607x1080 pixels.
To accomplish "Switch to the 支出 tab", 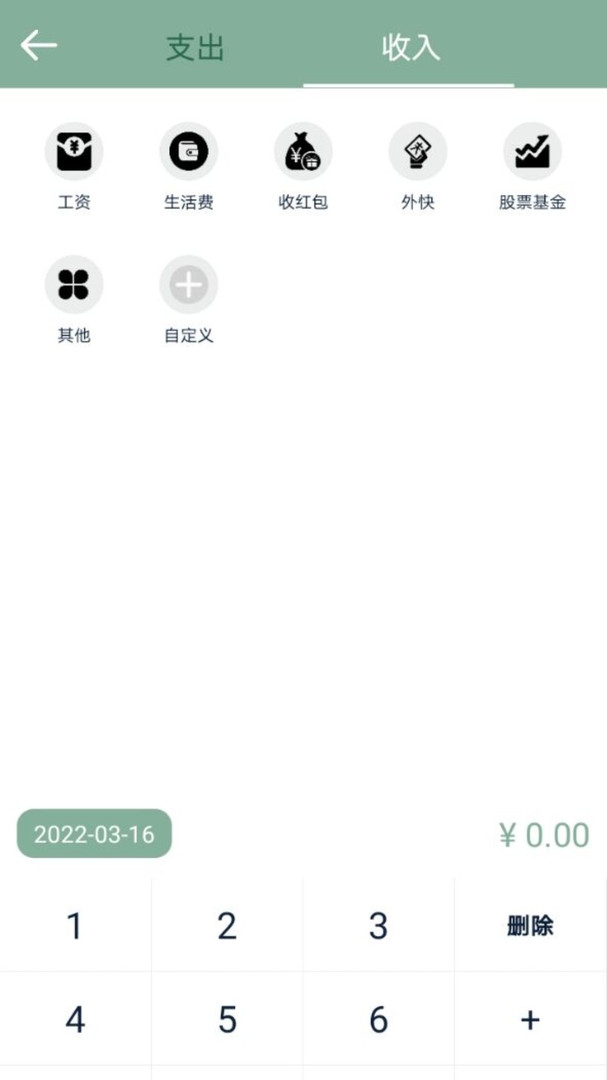I will tap(195, 47).
